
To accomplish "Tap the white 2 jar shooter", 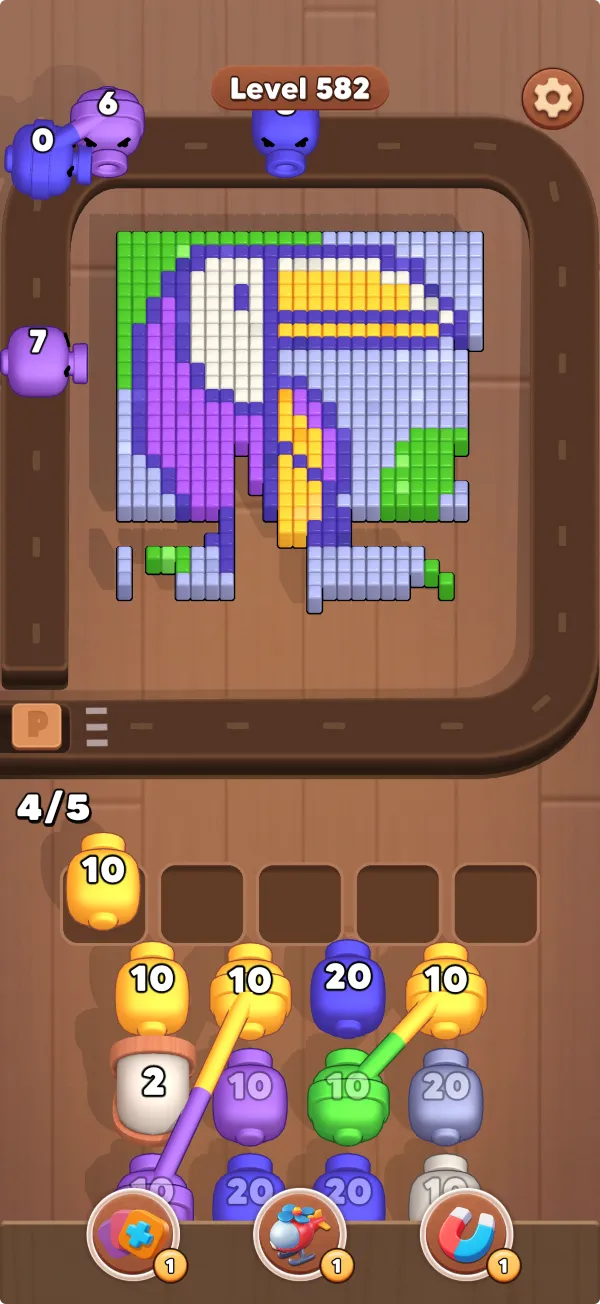I will coord(152,1090).
